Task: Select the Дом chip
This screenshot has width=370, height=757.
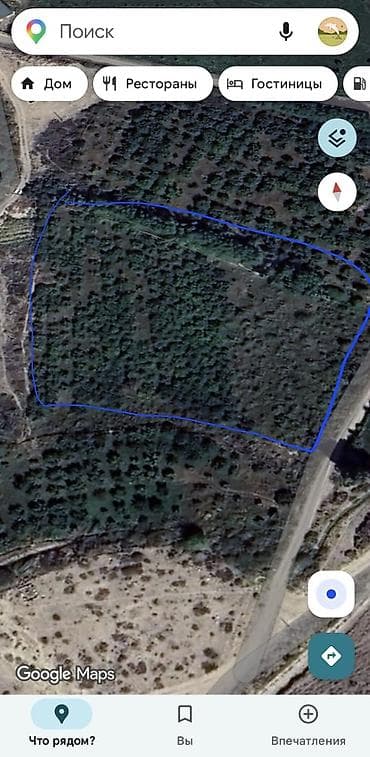Action: pos(49,84)
